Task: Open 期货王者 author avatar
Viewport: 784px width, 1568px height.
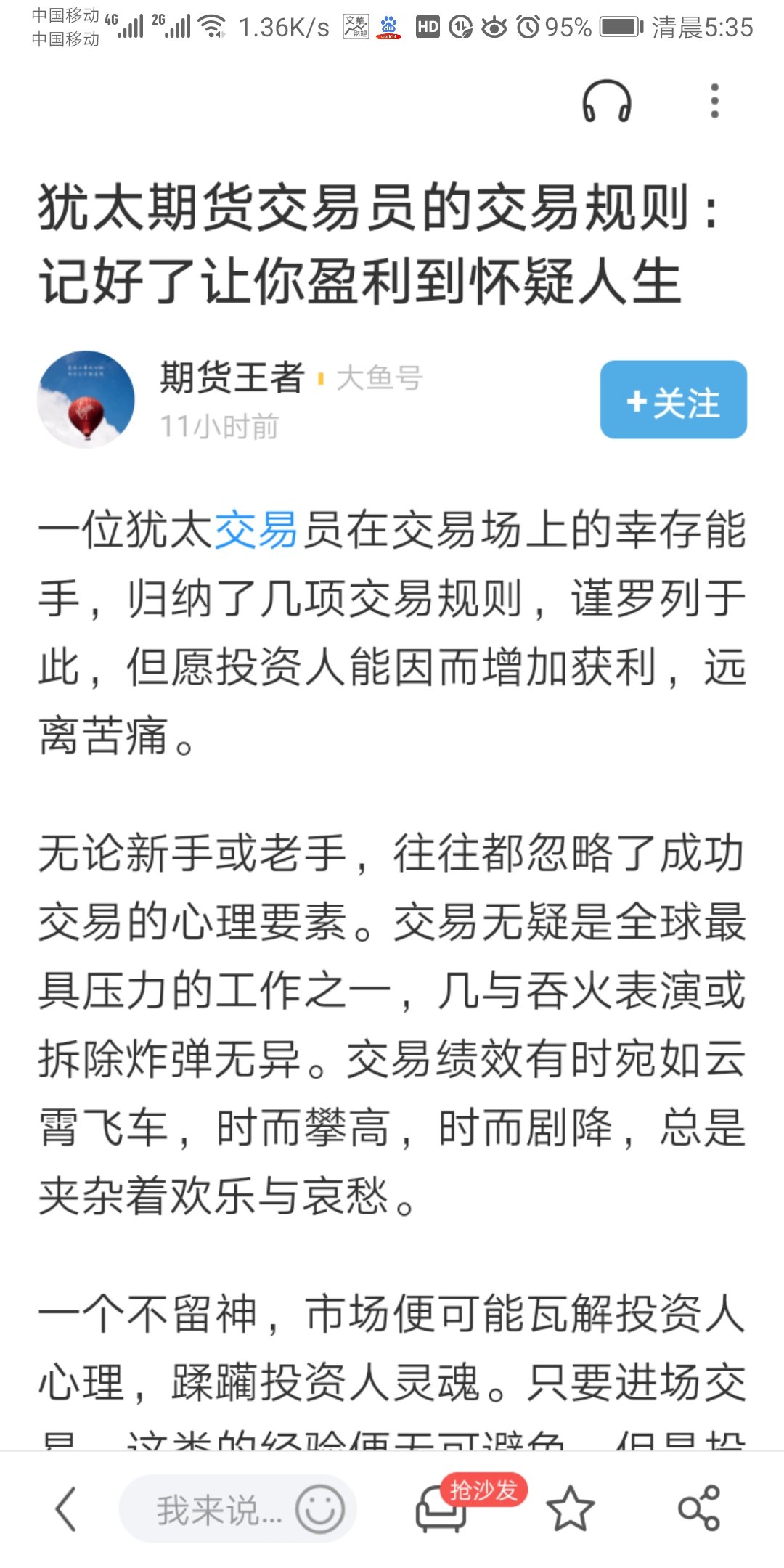Action: (86, 399)
